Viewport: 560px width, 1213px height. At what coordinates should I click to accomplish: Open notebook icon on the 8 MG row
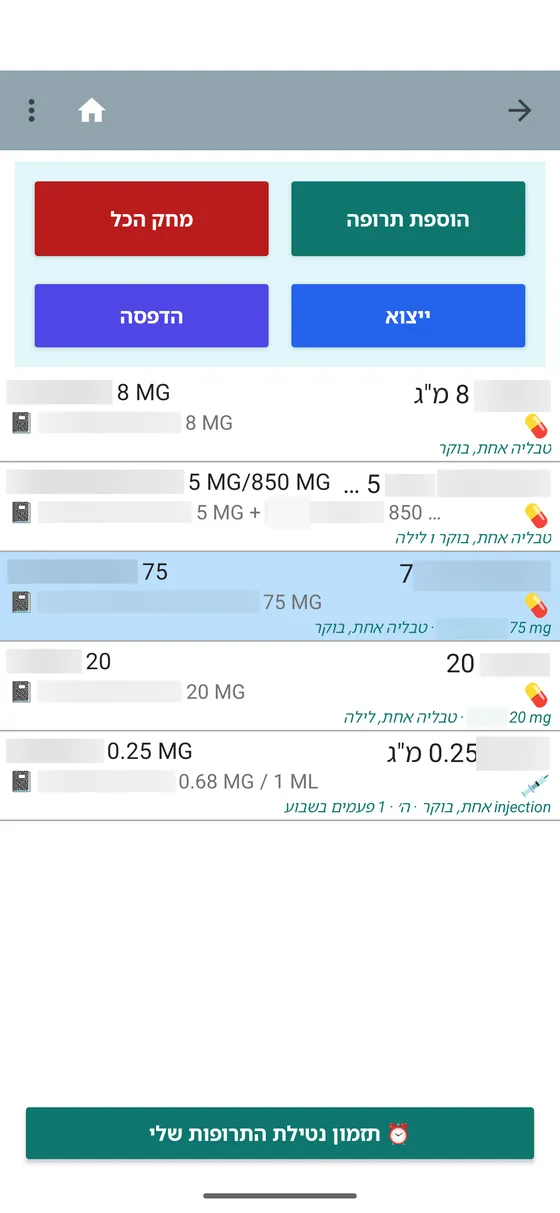21,423
